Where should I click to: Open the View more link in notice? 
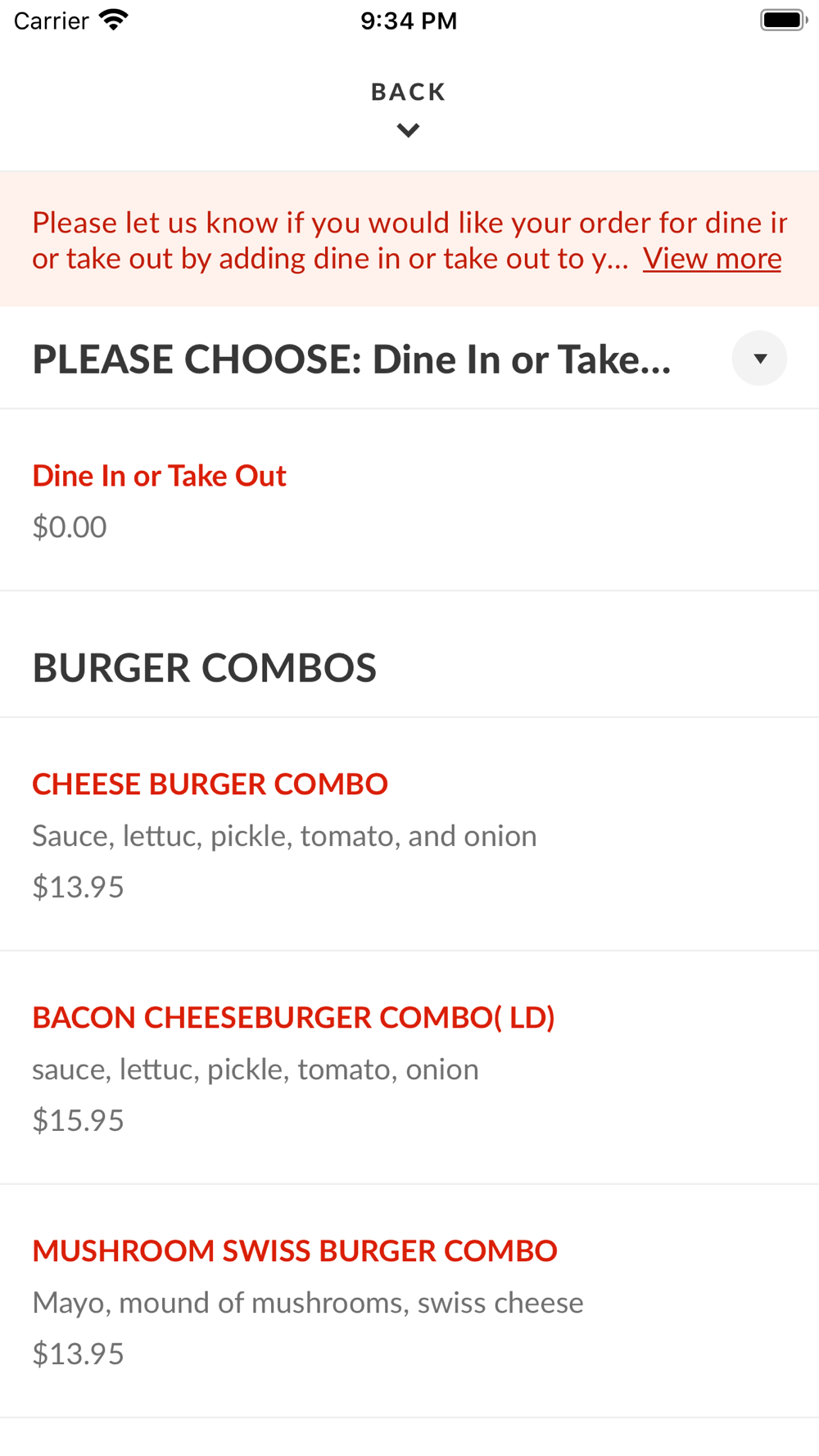(712, 259)
